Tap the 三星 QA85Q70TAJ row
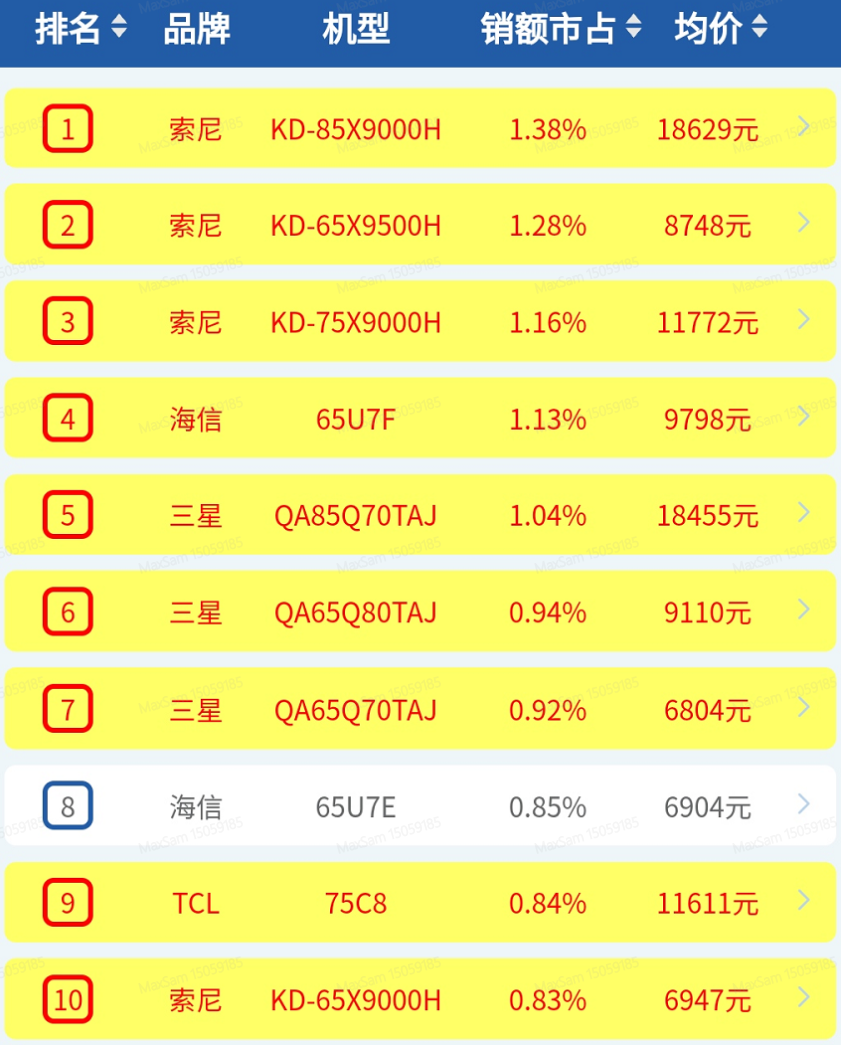842x1045 pixels. pyautogui.click(x=420, y=515)
